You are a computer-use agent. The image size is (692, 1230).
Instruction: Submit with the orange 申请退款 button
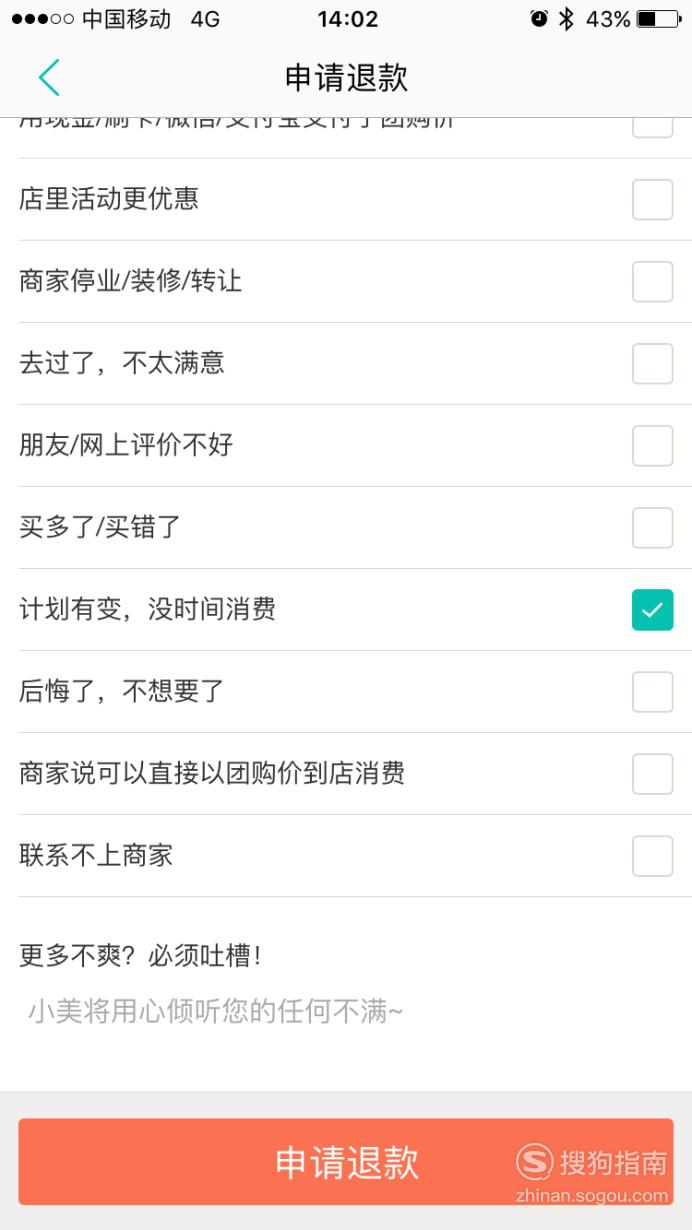[346, 1161]
